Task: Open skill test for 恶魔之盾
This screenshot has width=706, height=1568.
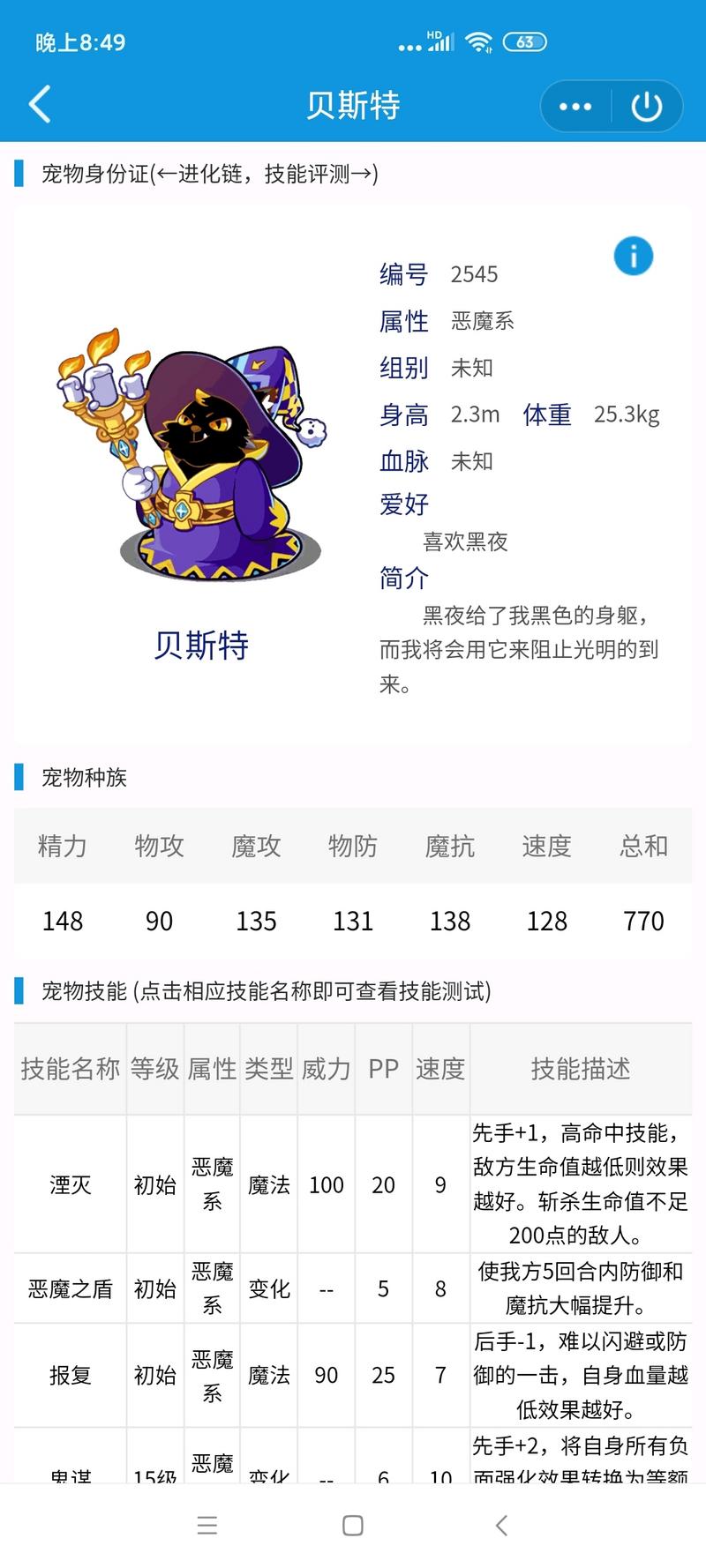Action: pyautogui.click(x=71, y=1288)
